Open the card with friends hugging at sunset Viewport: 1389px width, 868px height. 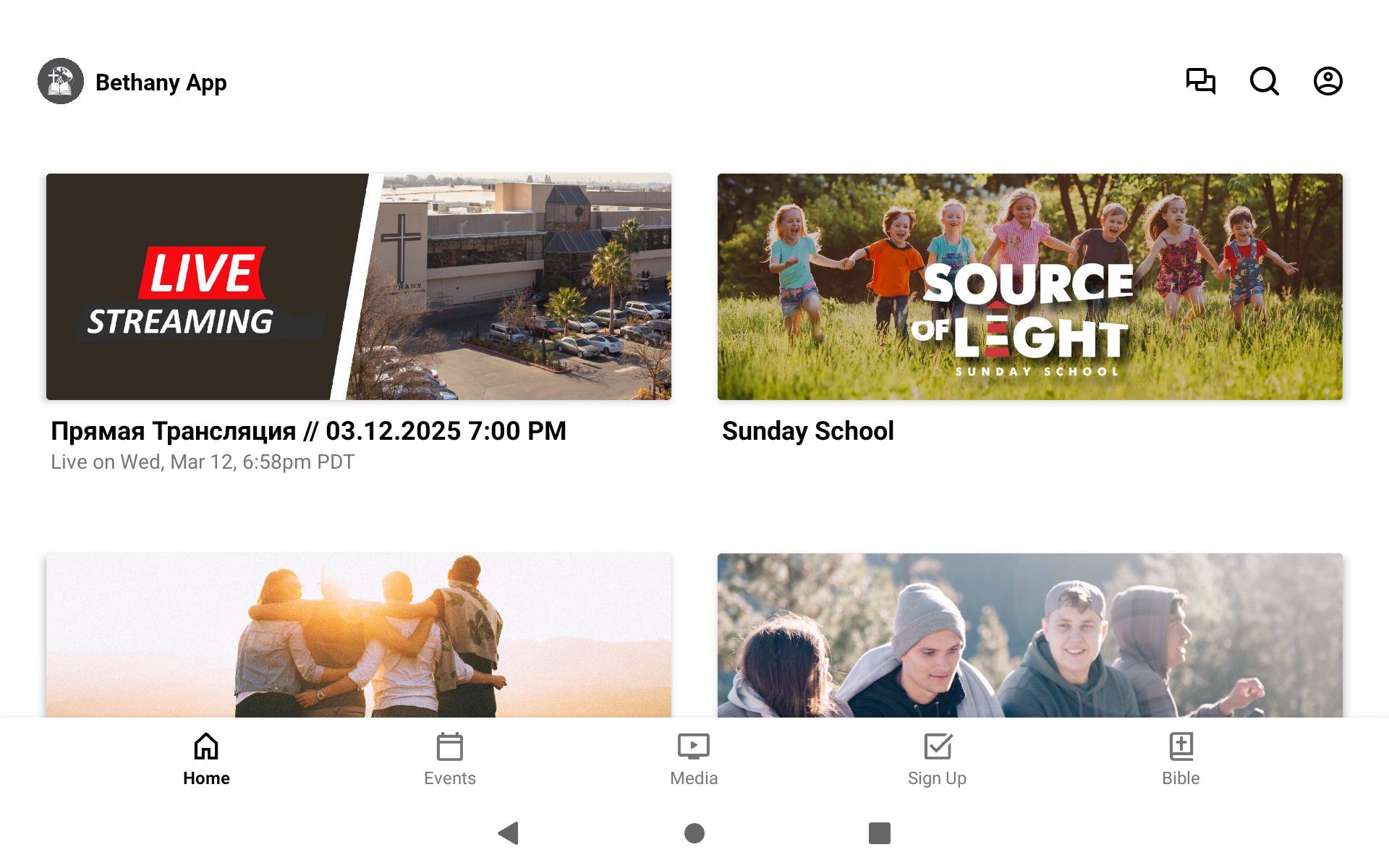coord(358,635)
